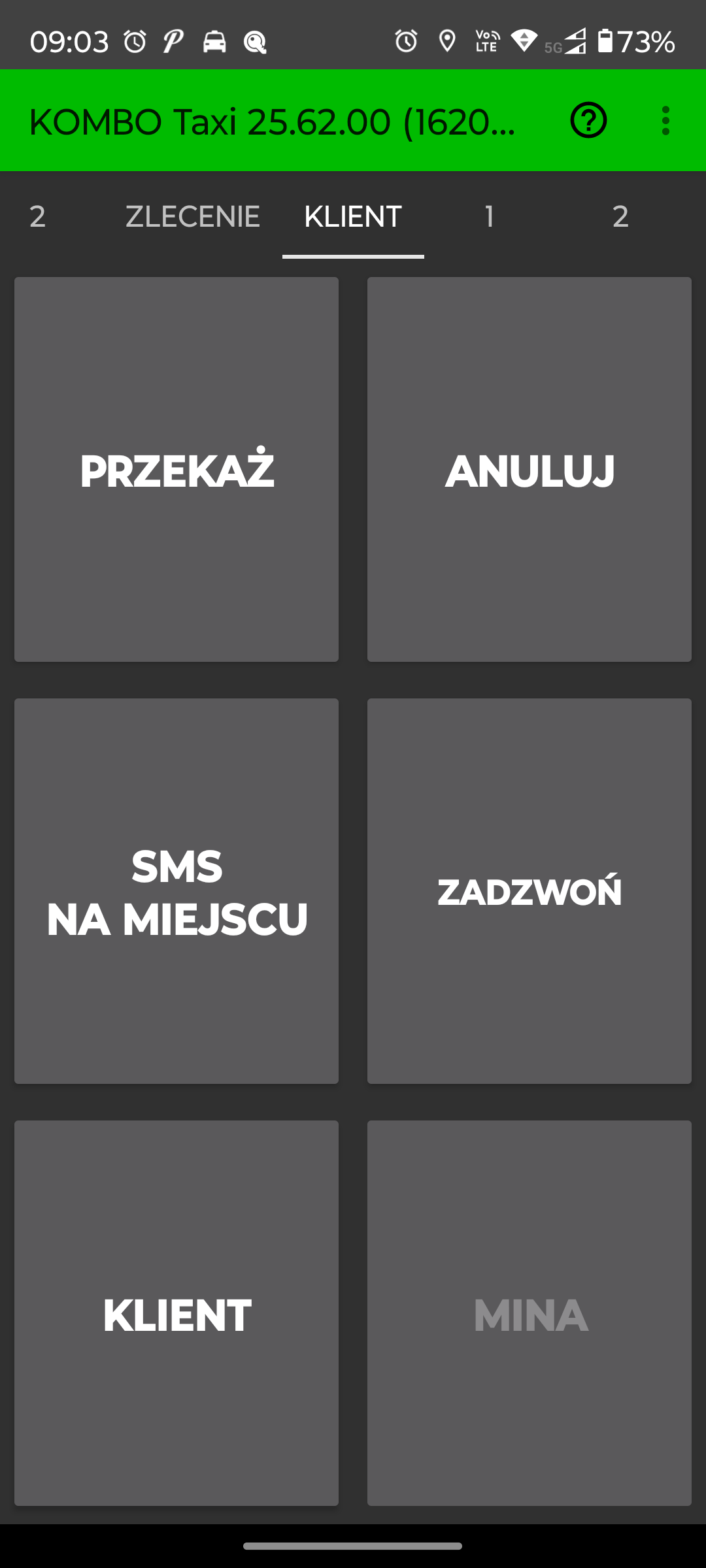Screen dimensions: 706x1568
Task: Switch to tab 1
Action: (489, 216)
